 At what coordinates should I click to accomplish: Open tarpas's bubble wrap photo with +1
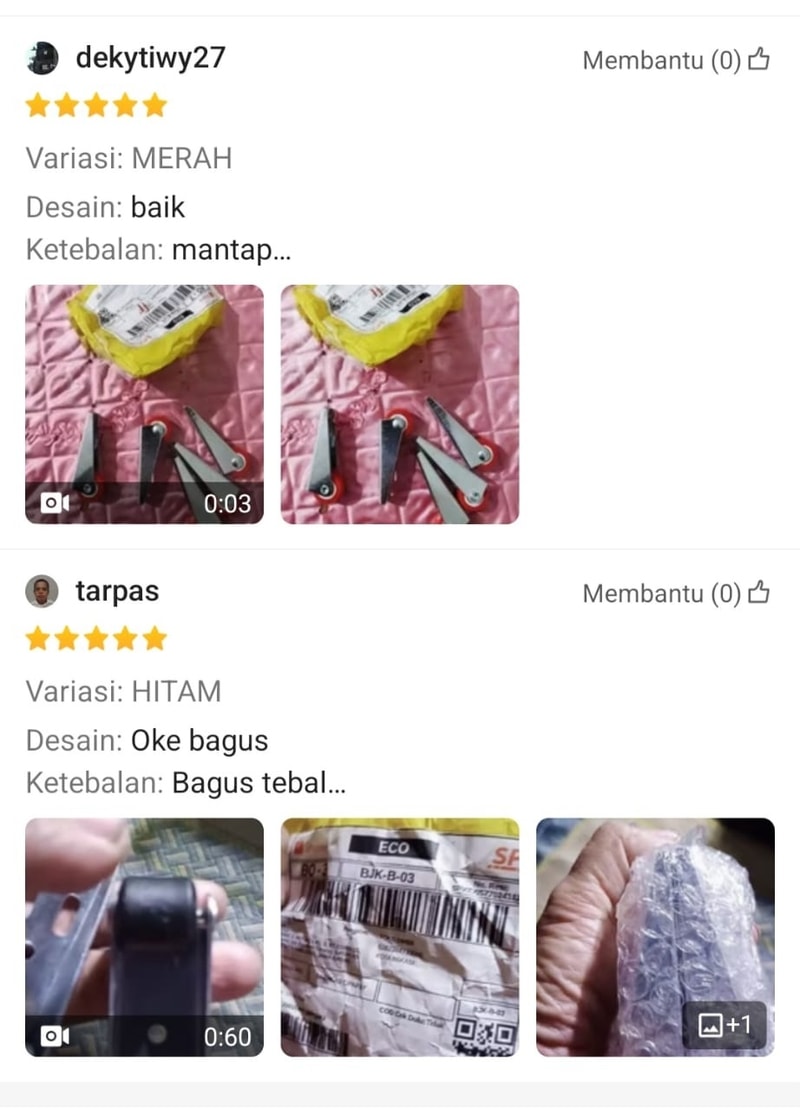[655, 937]
